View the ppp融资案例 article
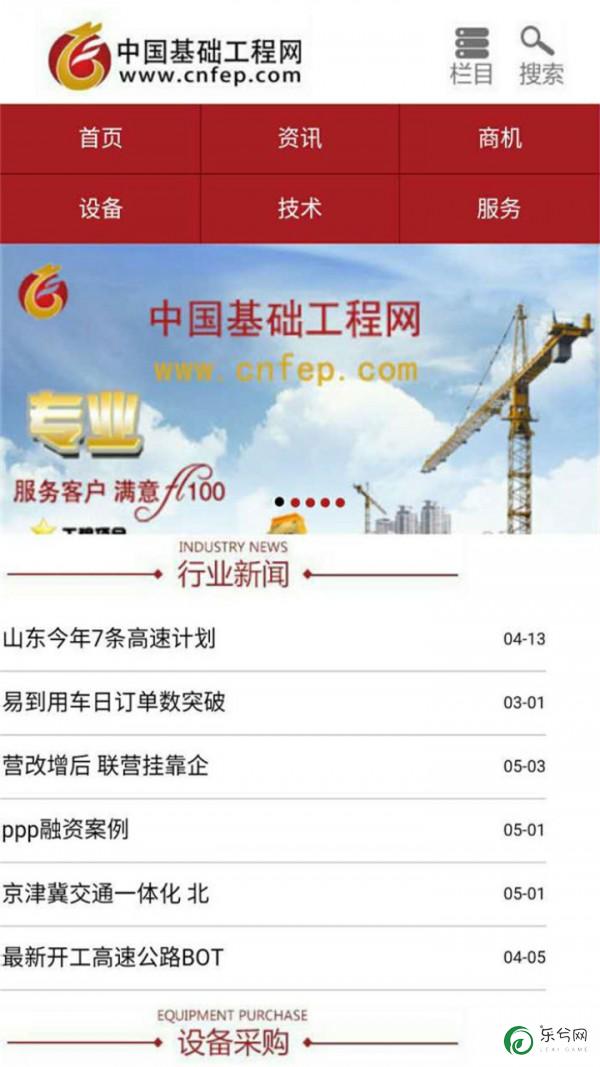This screenshot has height=1067, width=600. pos(66,829)
